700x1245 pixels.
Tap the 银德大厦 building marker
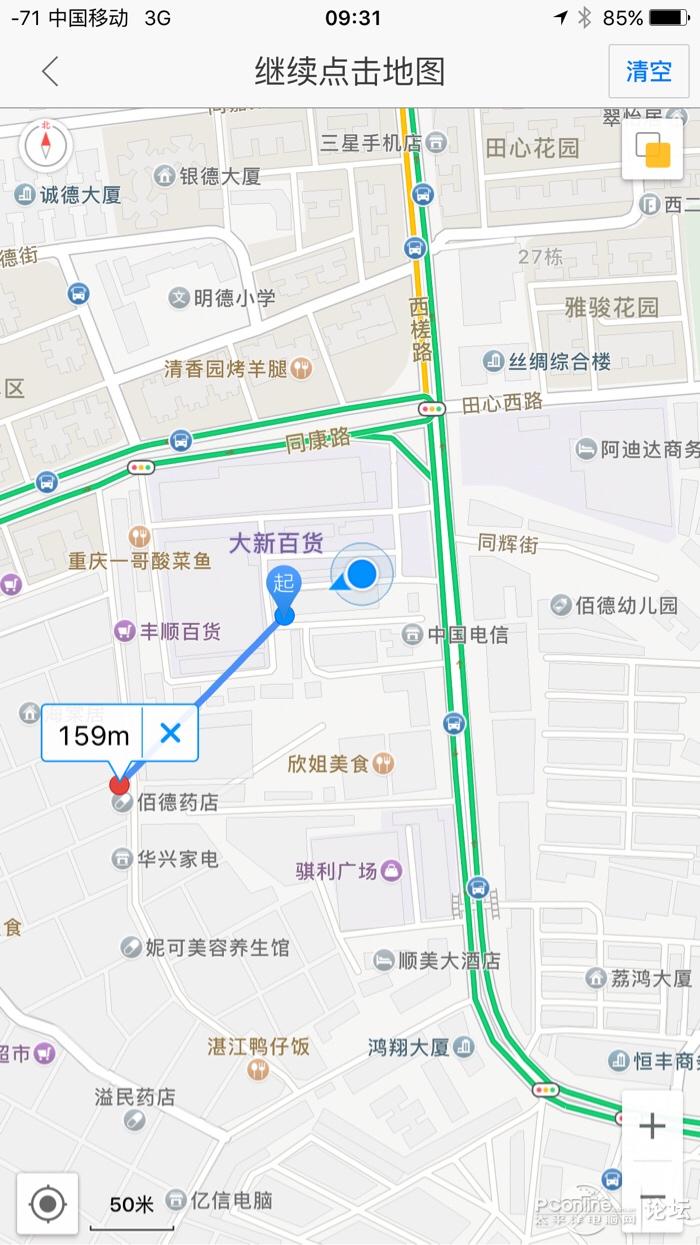point(165,176)
